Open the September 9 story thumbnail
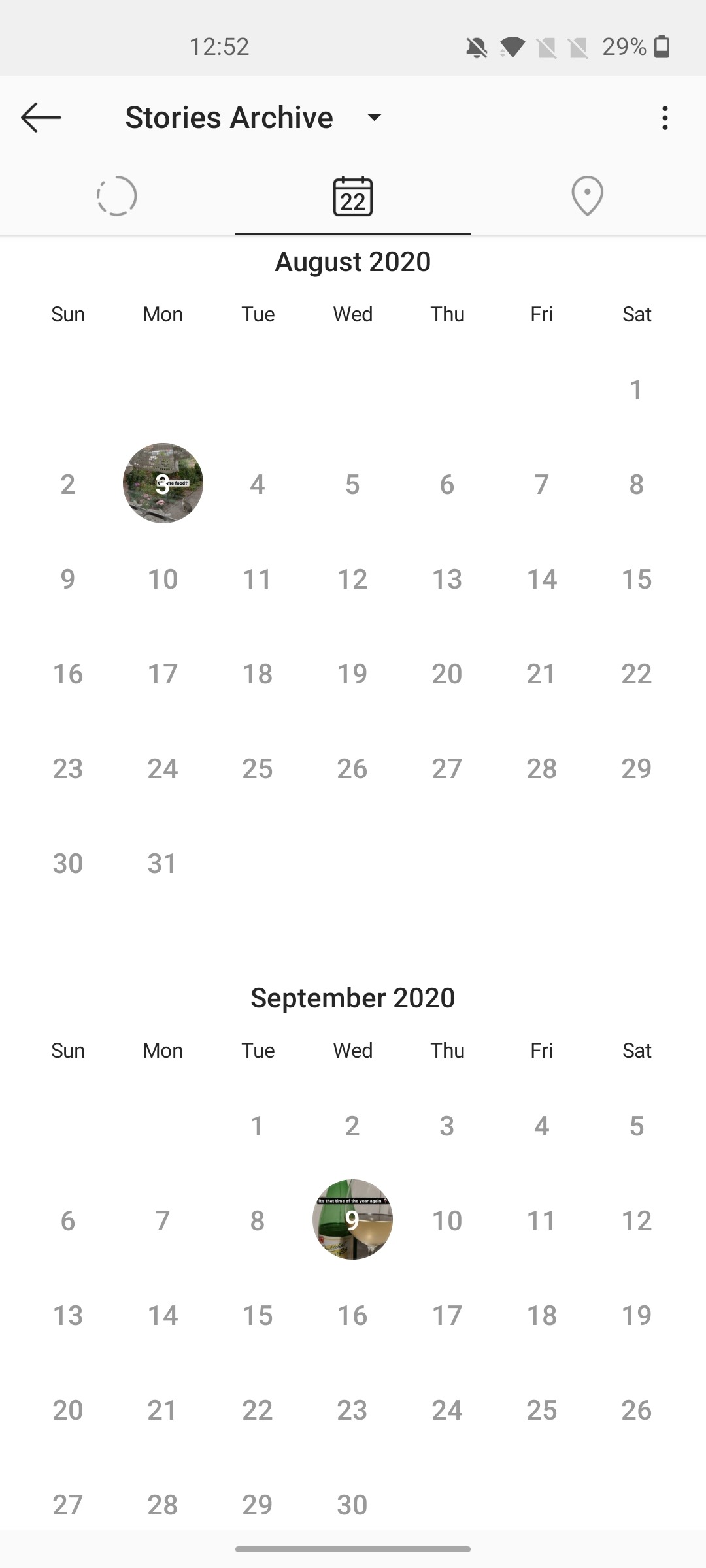 pyautogui.click(x=352, y=1219)
